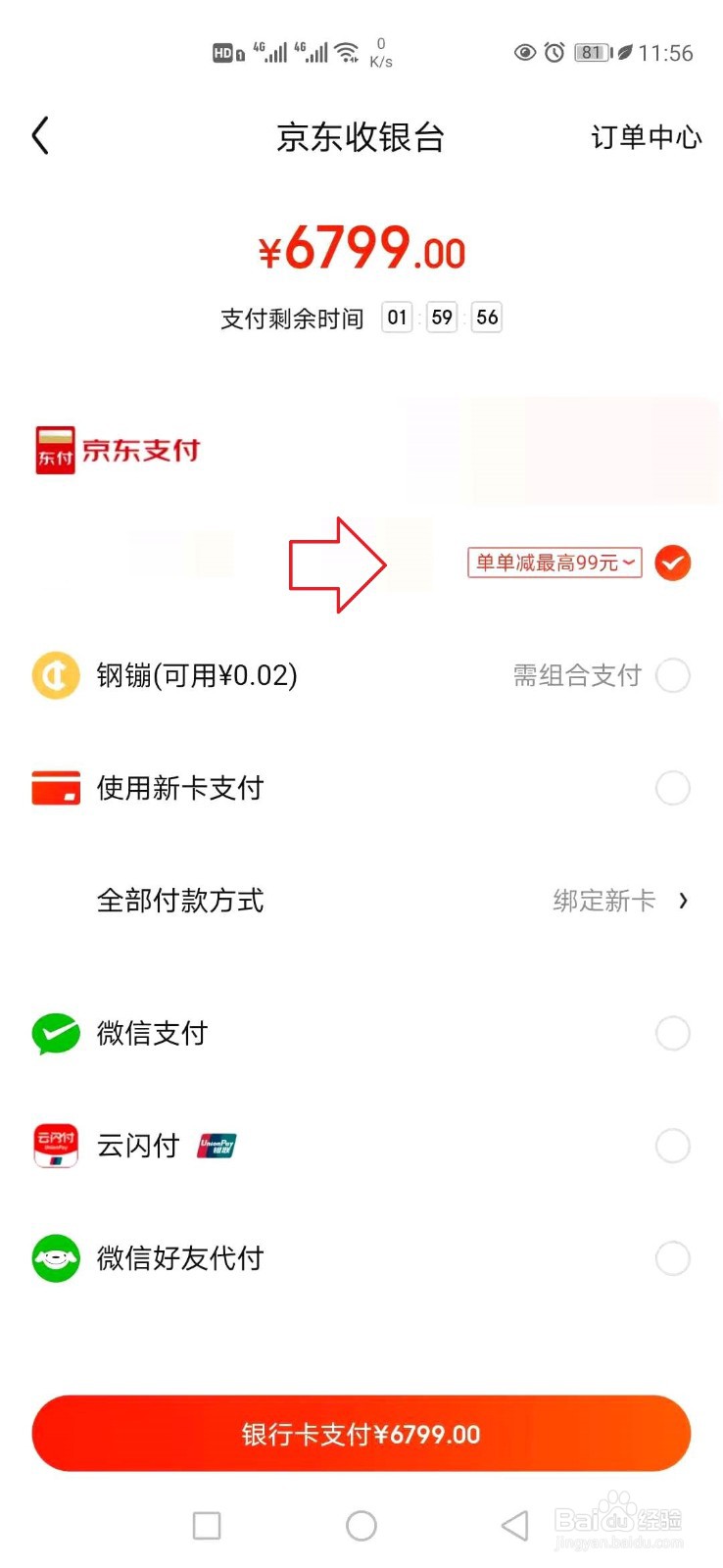Select the WeChat Pay radio button
The width and height of the screenshot is (723, 1568).
coord(673,1033)
